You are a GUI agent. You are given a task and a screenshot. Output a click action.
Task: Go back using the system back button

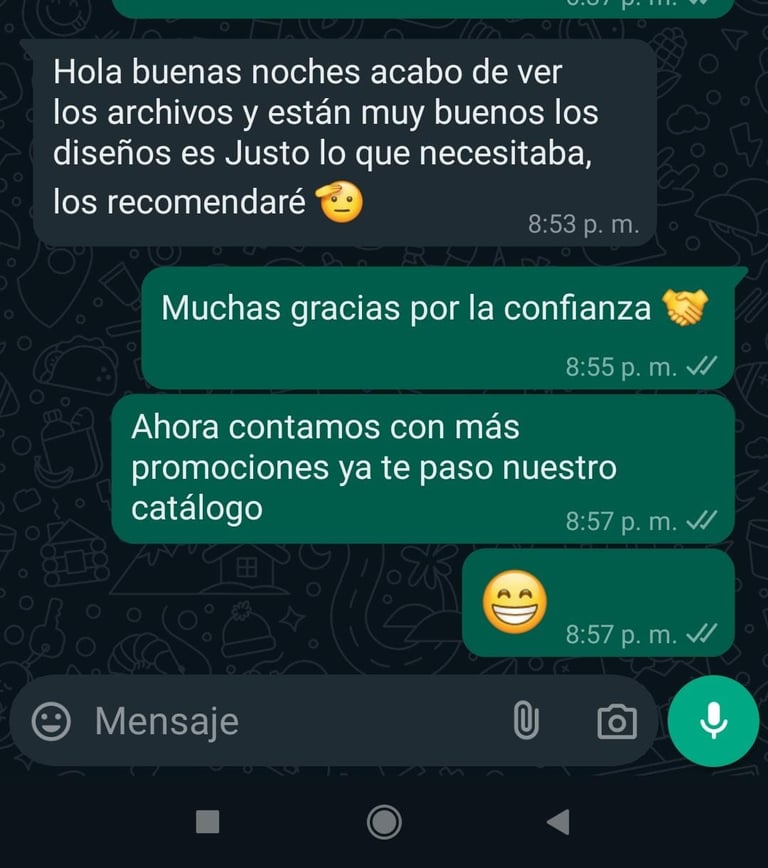click(x=558, y=822)
